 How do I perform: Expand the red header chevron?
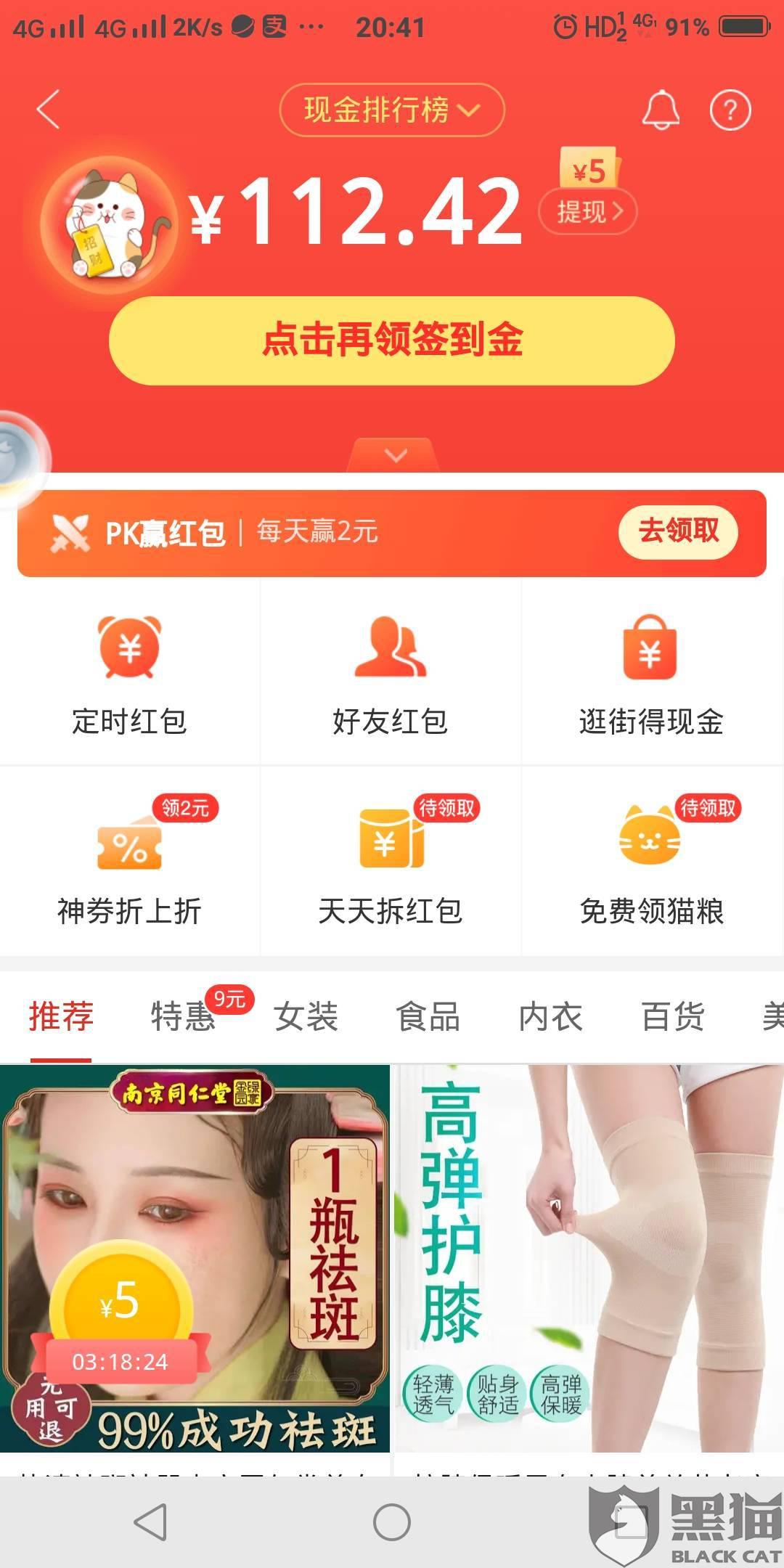[x=396, y=455]
